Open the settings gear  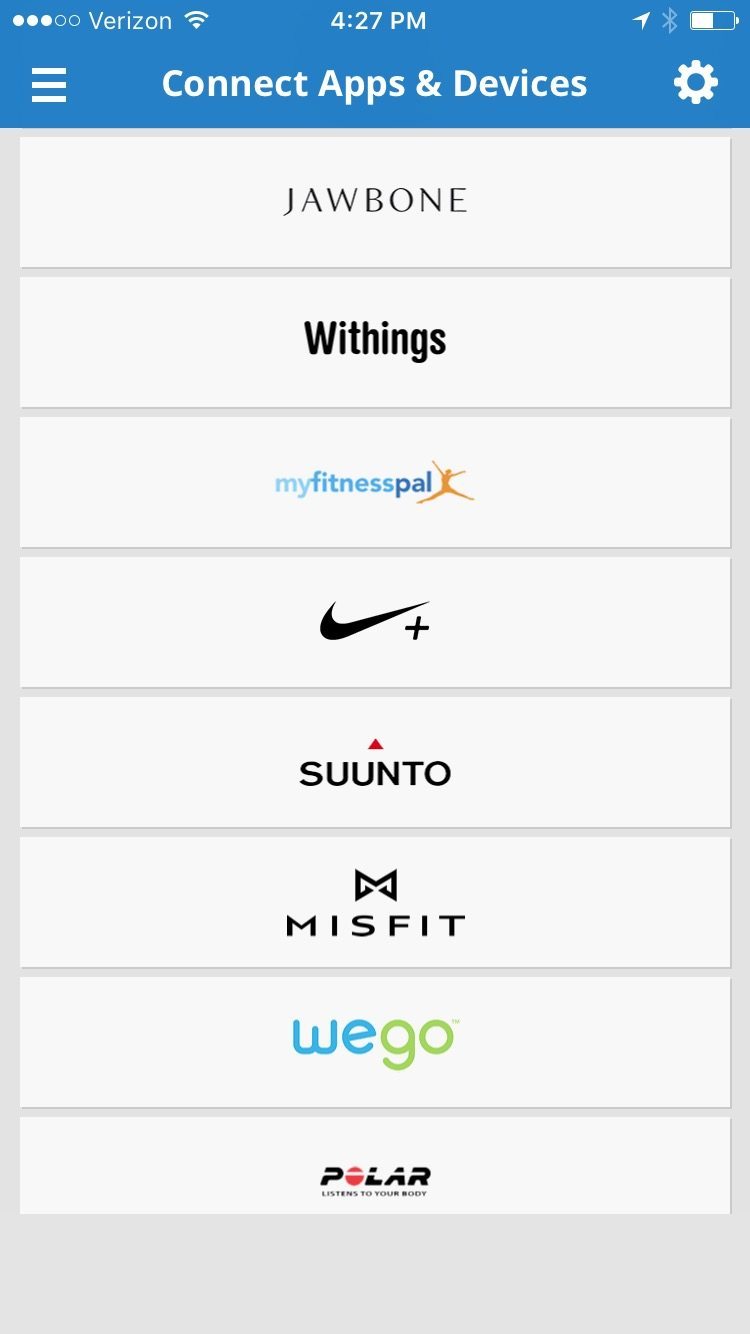(695, 82)
